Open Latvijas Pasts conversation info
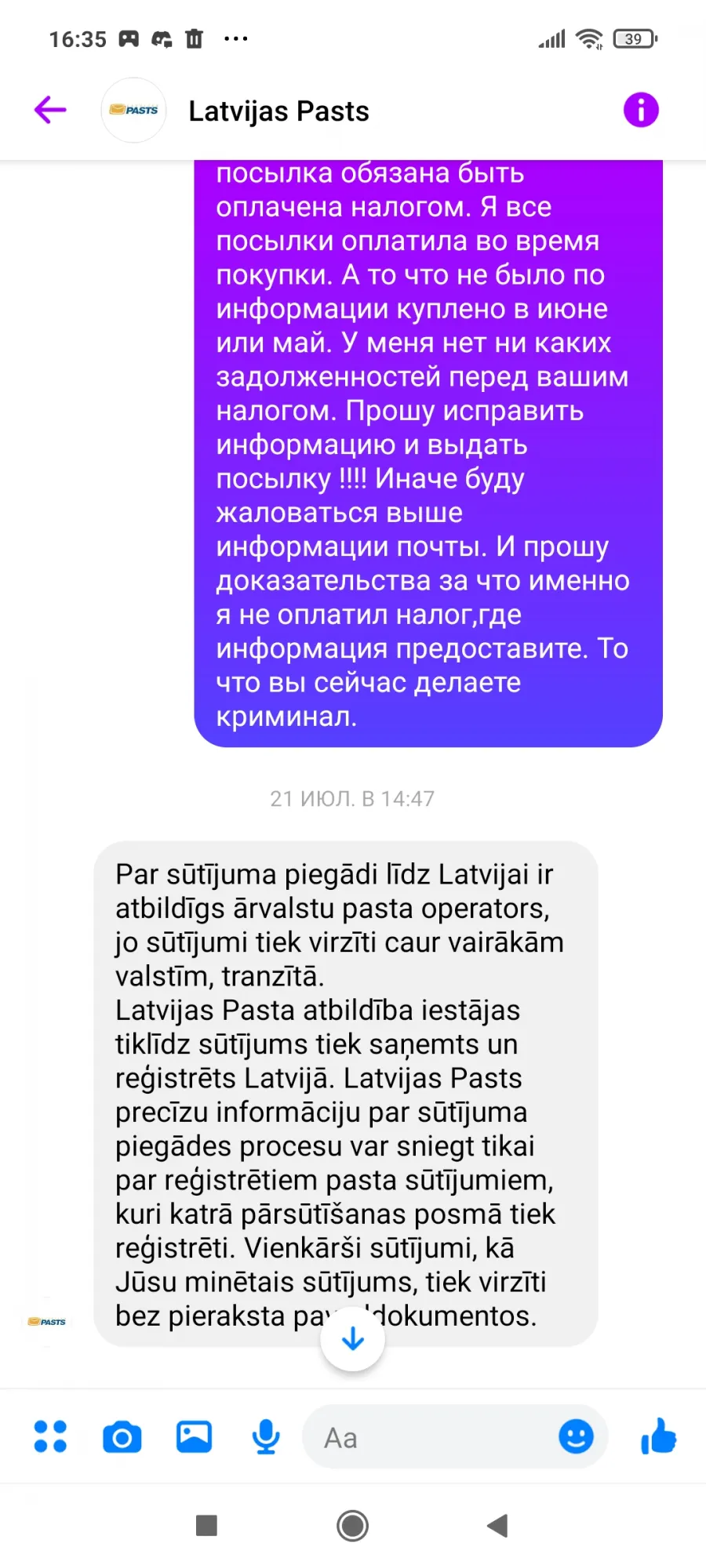The height and width of the screenshot is (1568, 706). (641, 110)
